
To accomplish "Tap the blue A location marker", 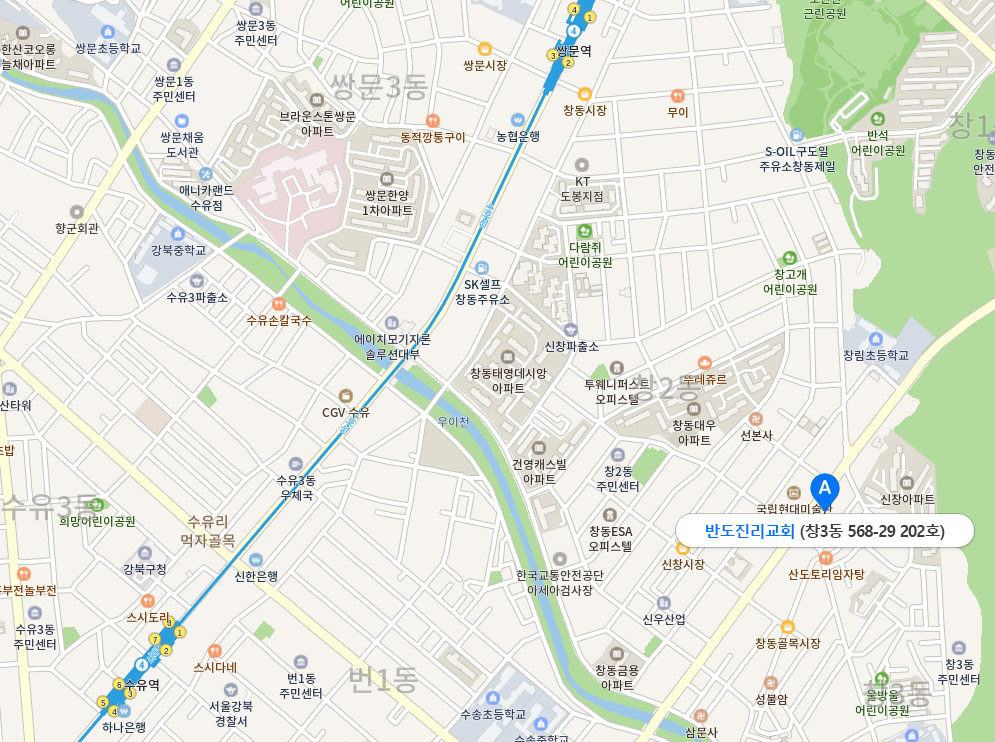I will click(x=824, y=489).
